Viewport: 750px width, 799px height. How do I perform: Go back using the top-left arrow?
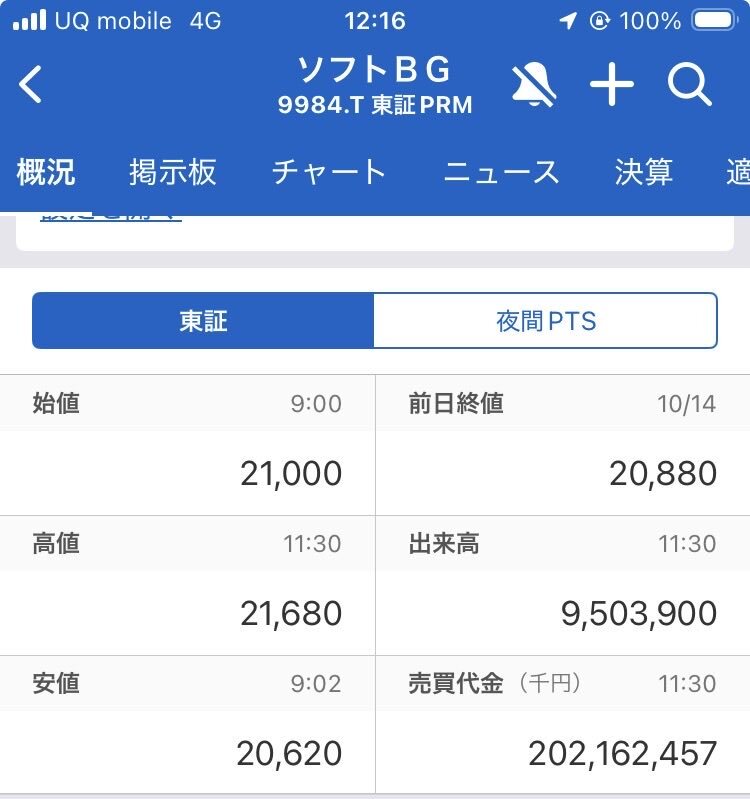pos(31,85)
